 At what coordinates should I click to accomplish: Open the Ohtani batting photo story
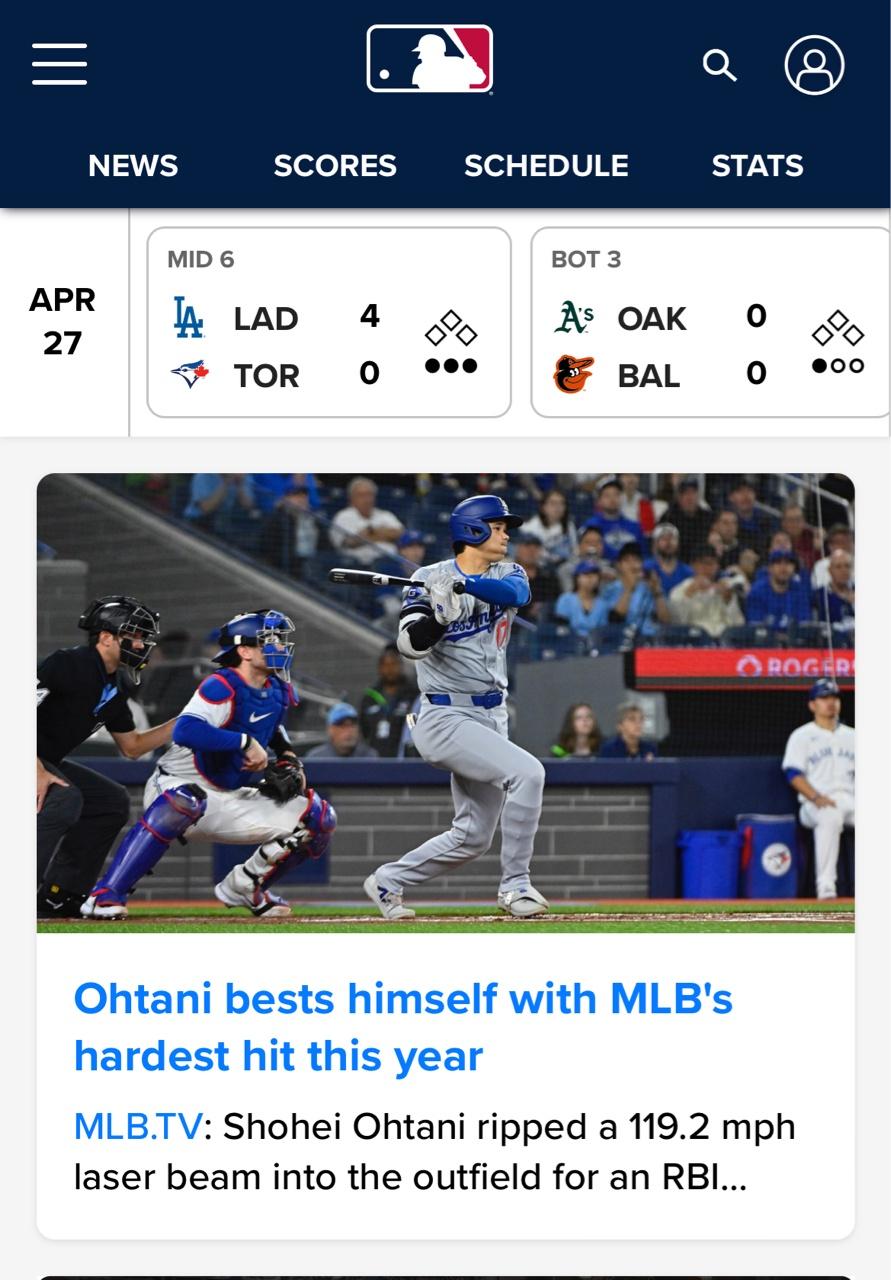tap(446, 702)
